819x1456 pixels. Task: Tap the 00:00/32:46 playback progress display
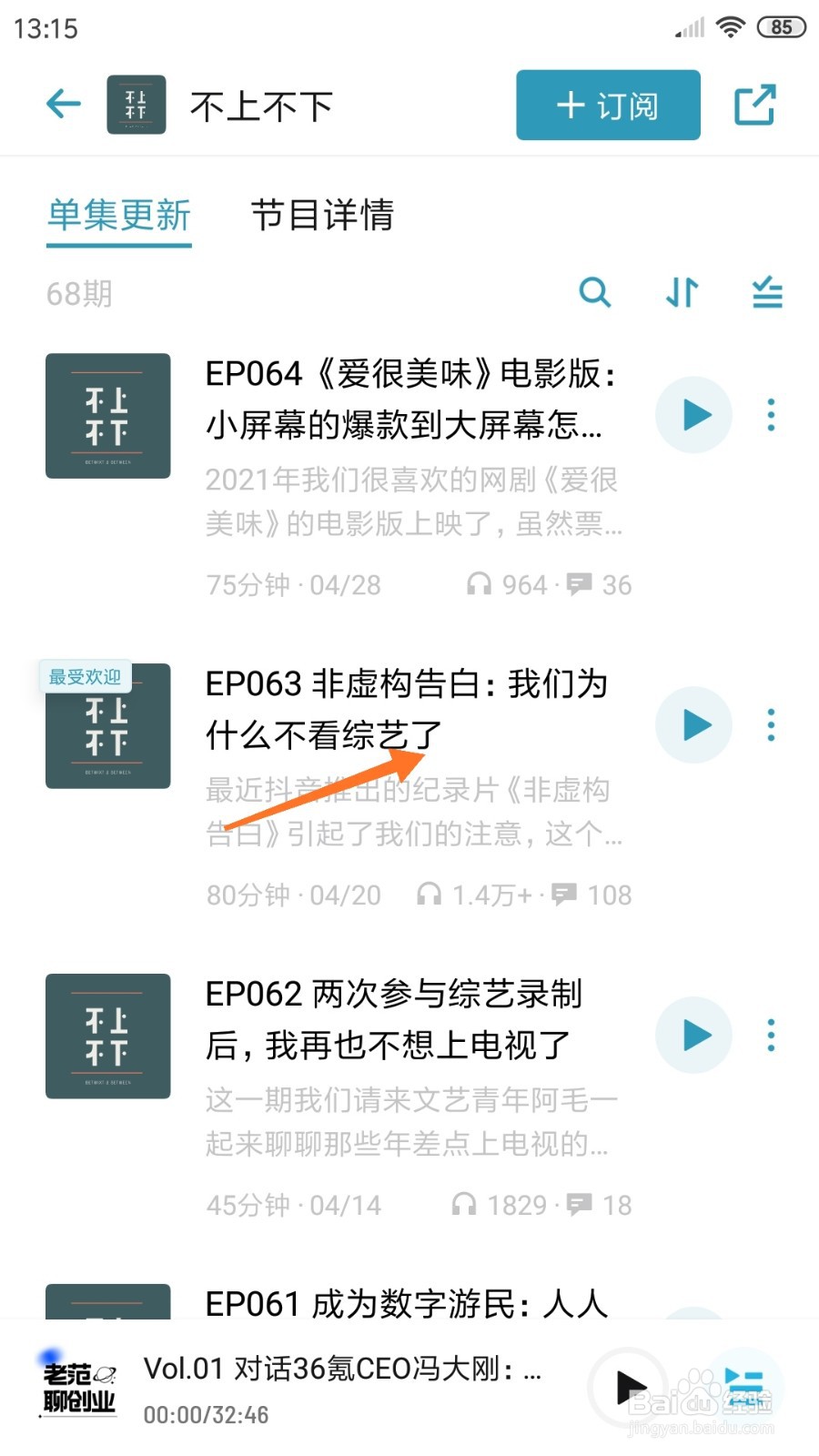coord(206,1415)
